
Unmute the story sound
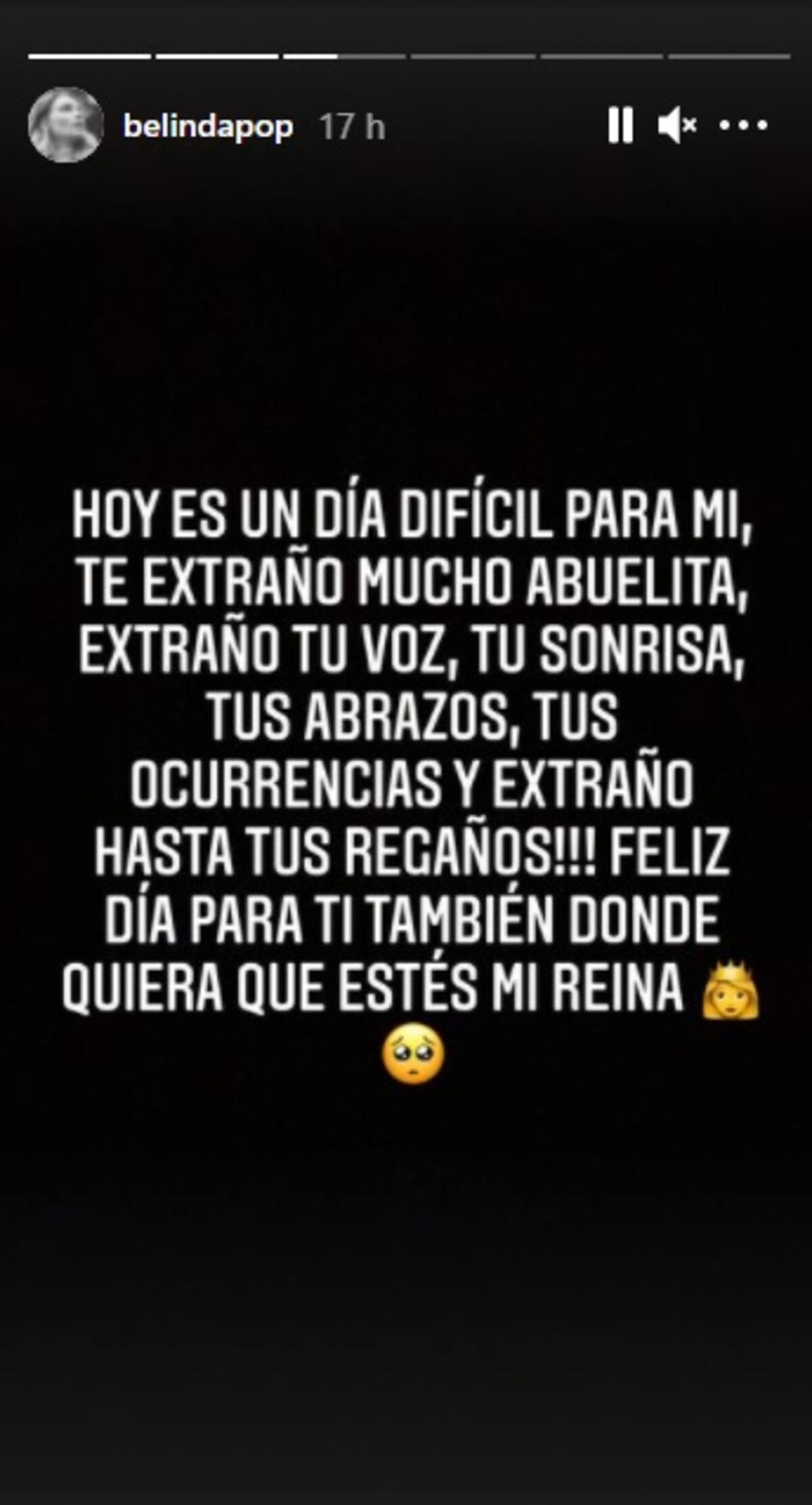point(677,126)
